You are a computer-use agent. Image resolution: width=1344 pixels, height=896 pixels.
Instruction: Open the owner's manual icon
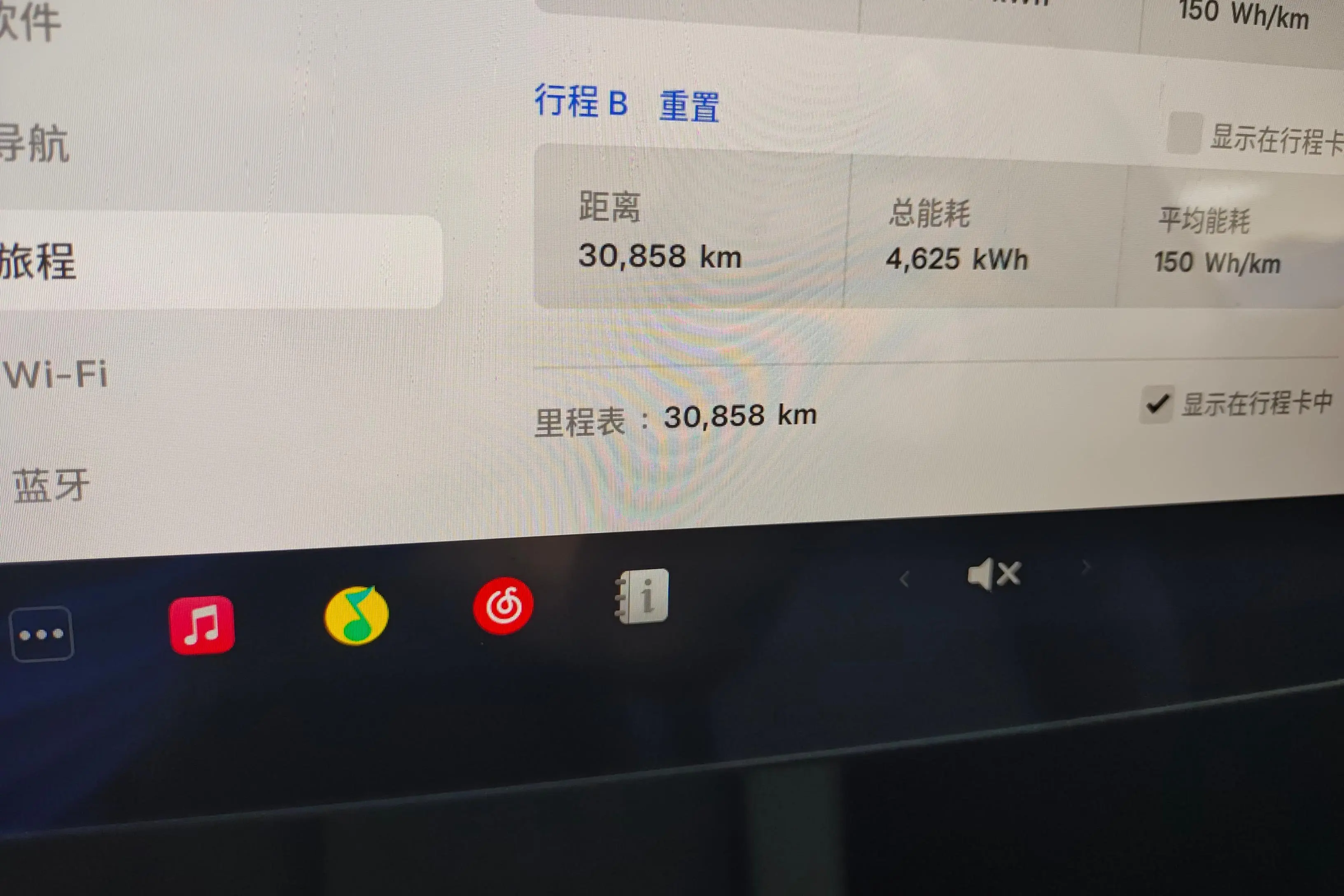642,597
